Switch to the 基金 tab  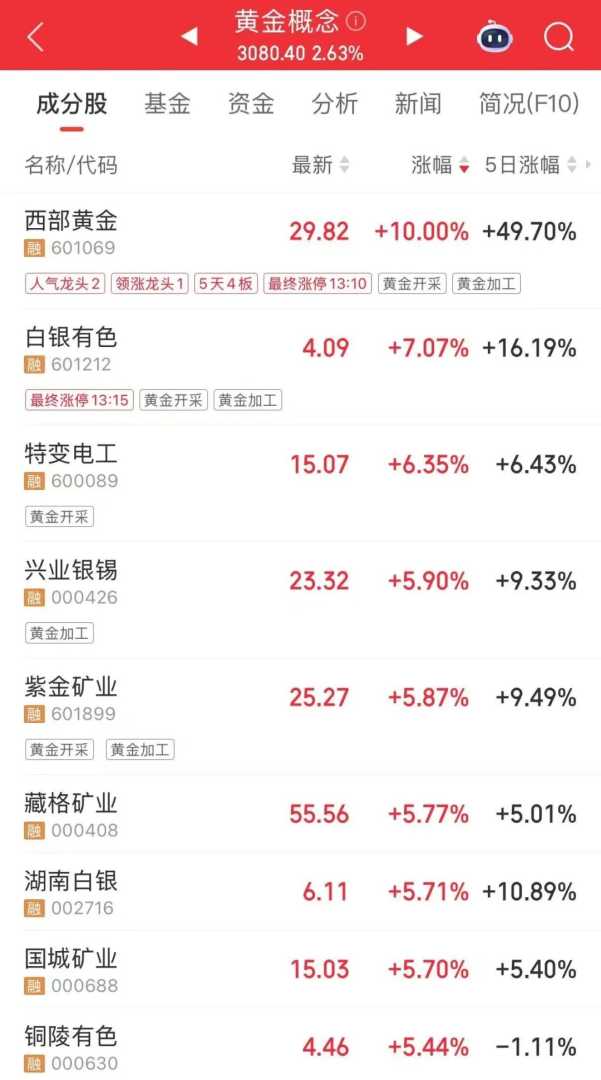click(167, 104)
